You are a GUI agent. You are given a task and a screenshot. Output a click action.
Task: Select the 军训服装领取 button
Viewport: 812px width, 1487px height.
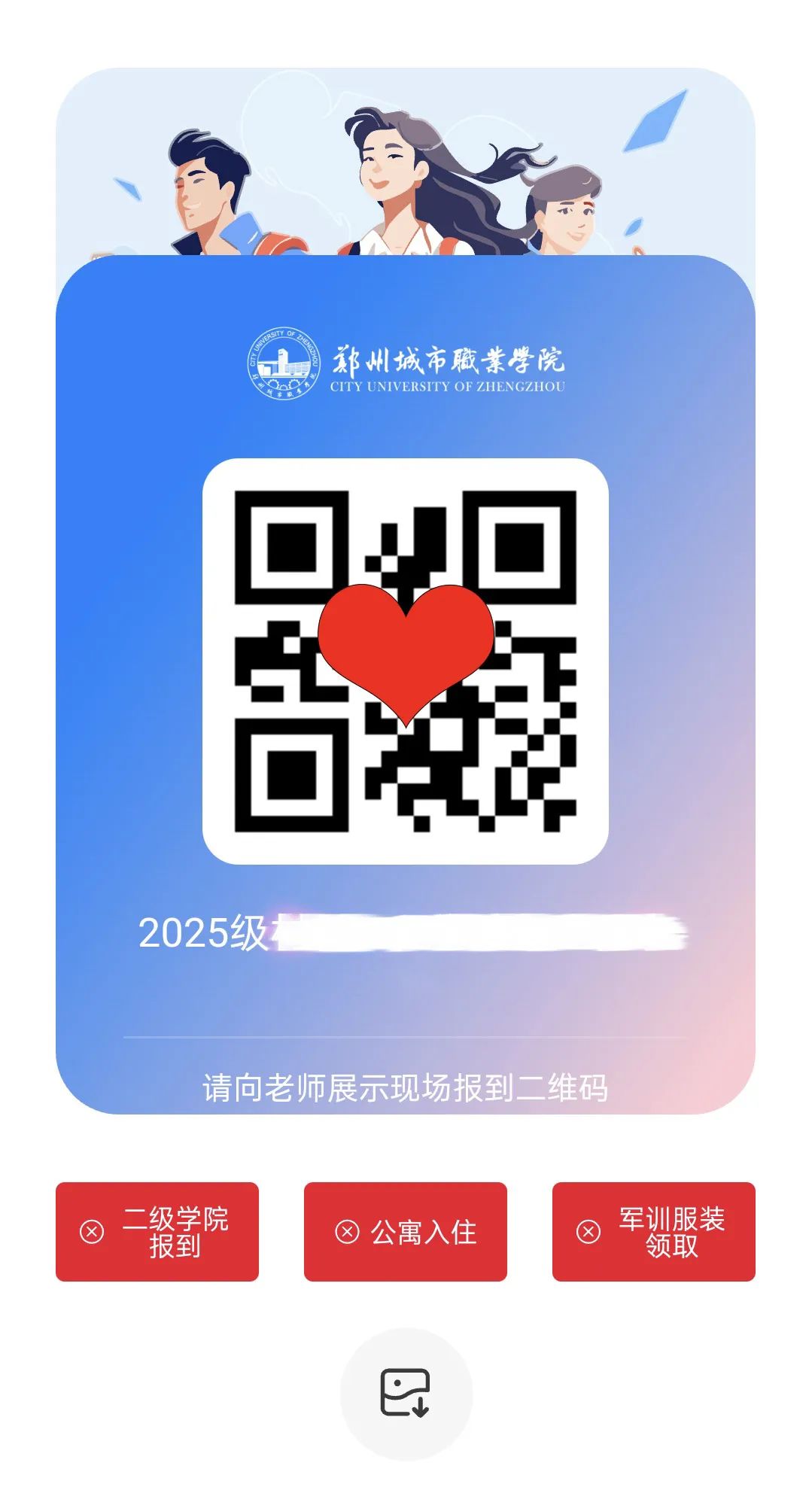653,1231
